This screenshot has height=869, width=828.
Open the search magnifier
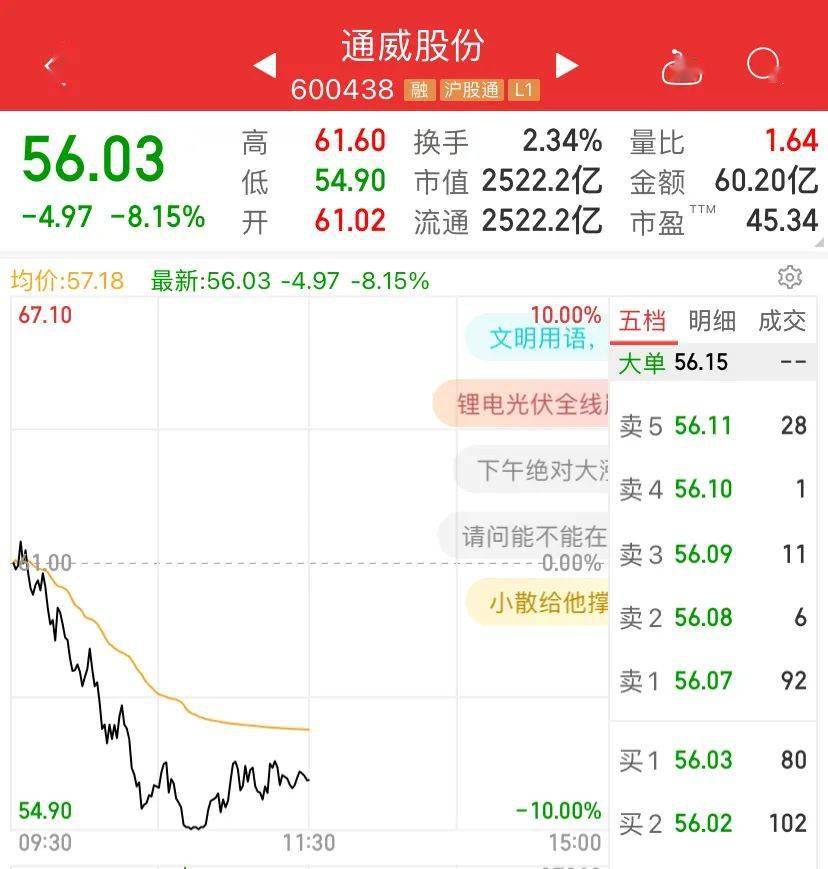point(764,65)
